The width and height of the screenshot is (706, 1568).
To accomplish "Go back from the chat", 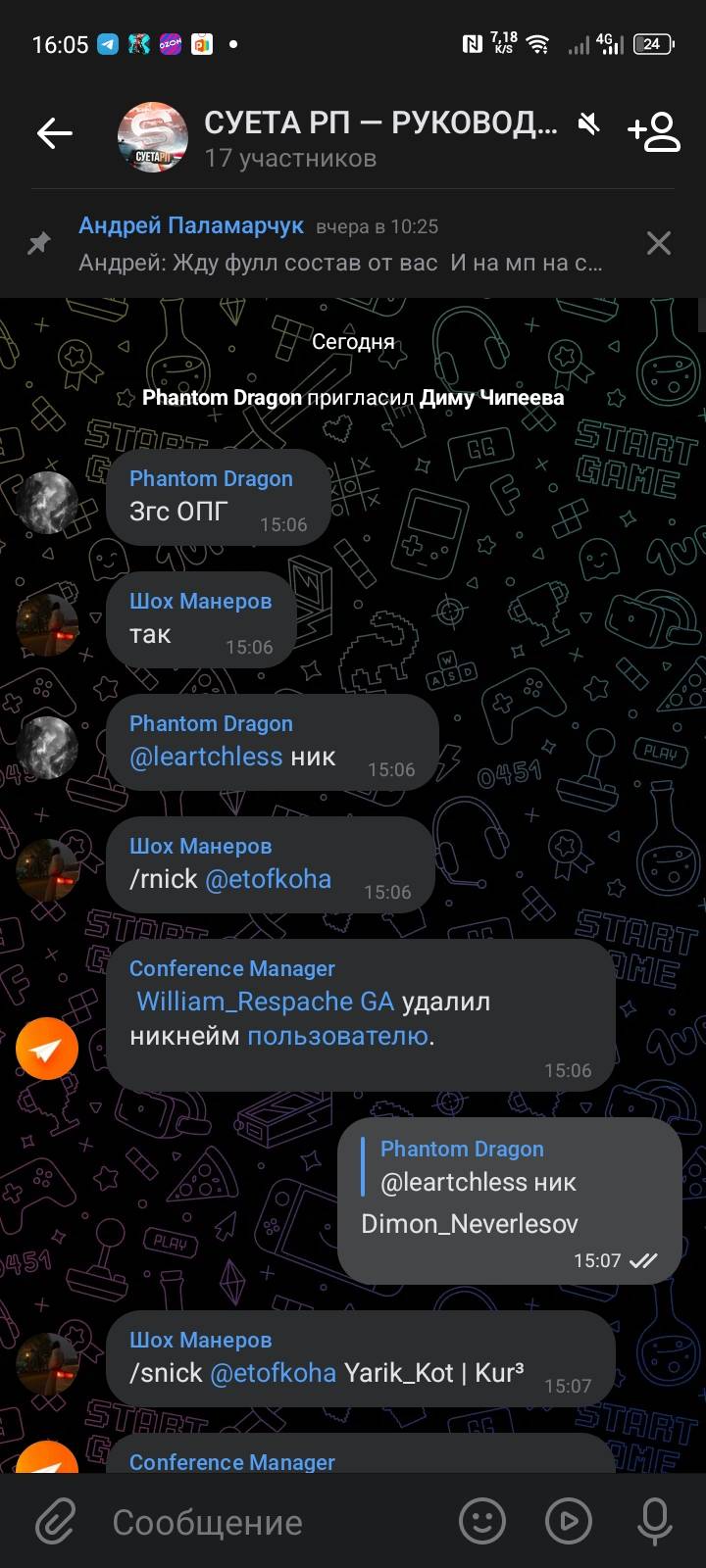I will (x=55, y=134).
